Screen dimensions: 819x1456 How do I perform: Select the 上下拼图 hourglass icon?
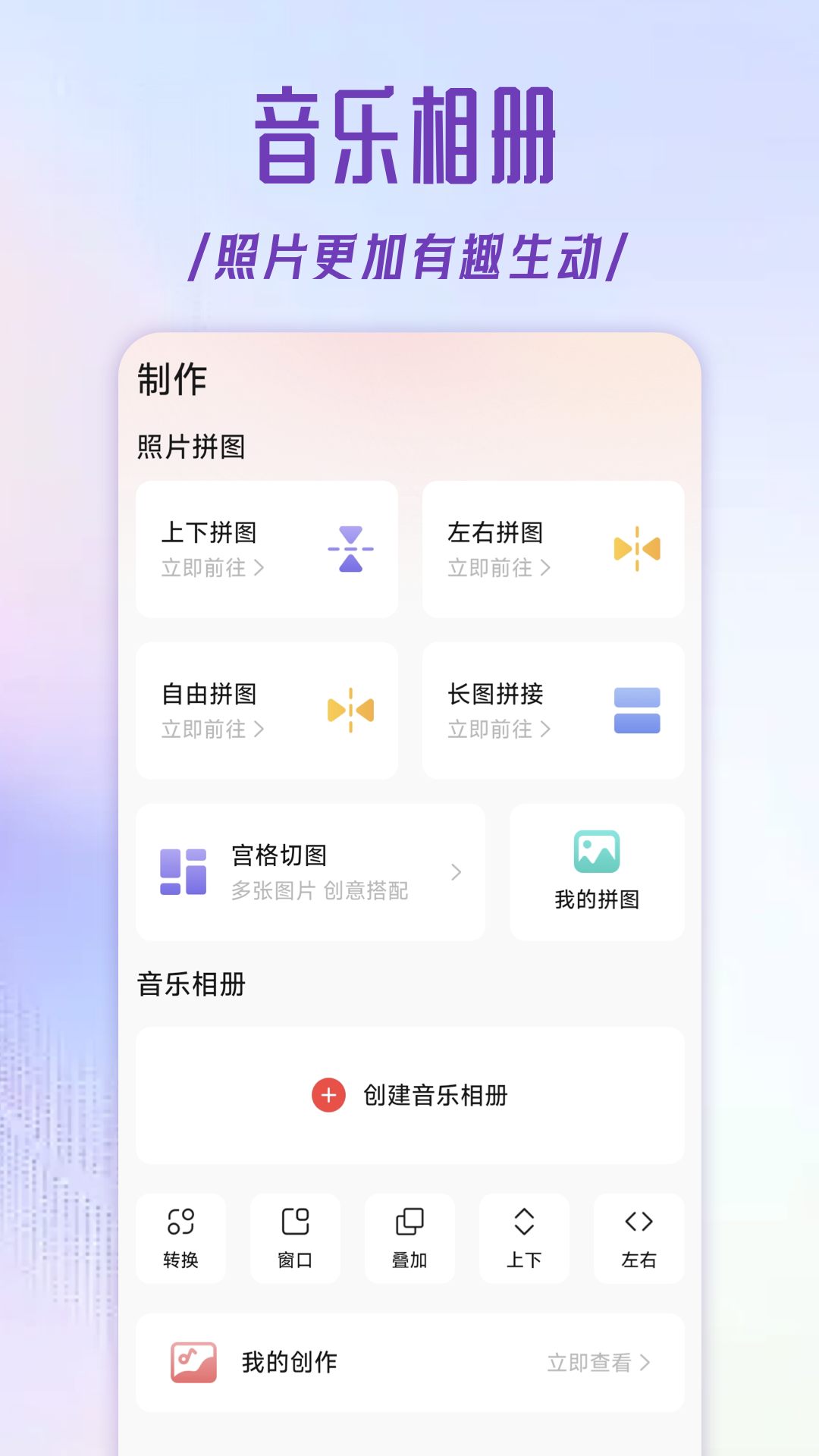click(350, 549)
